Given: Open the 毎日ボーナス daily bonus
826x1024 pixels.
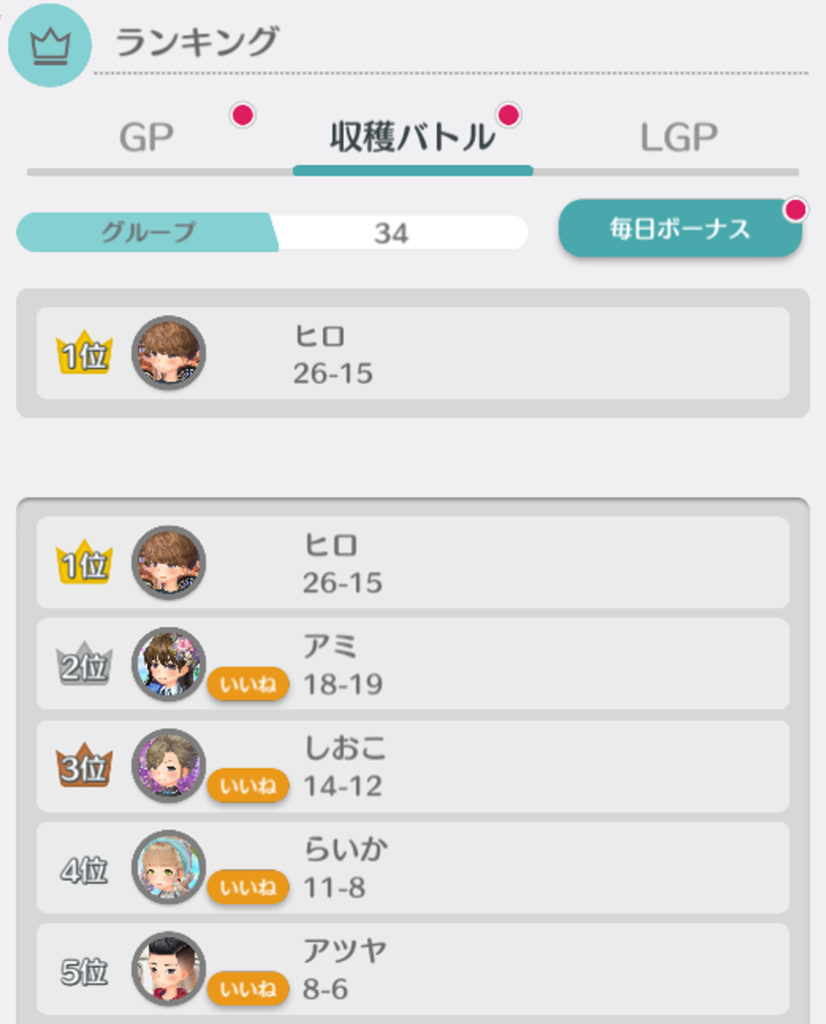Looking at the screenshot, I should point(680,228).
